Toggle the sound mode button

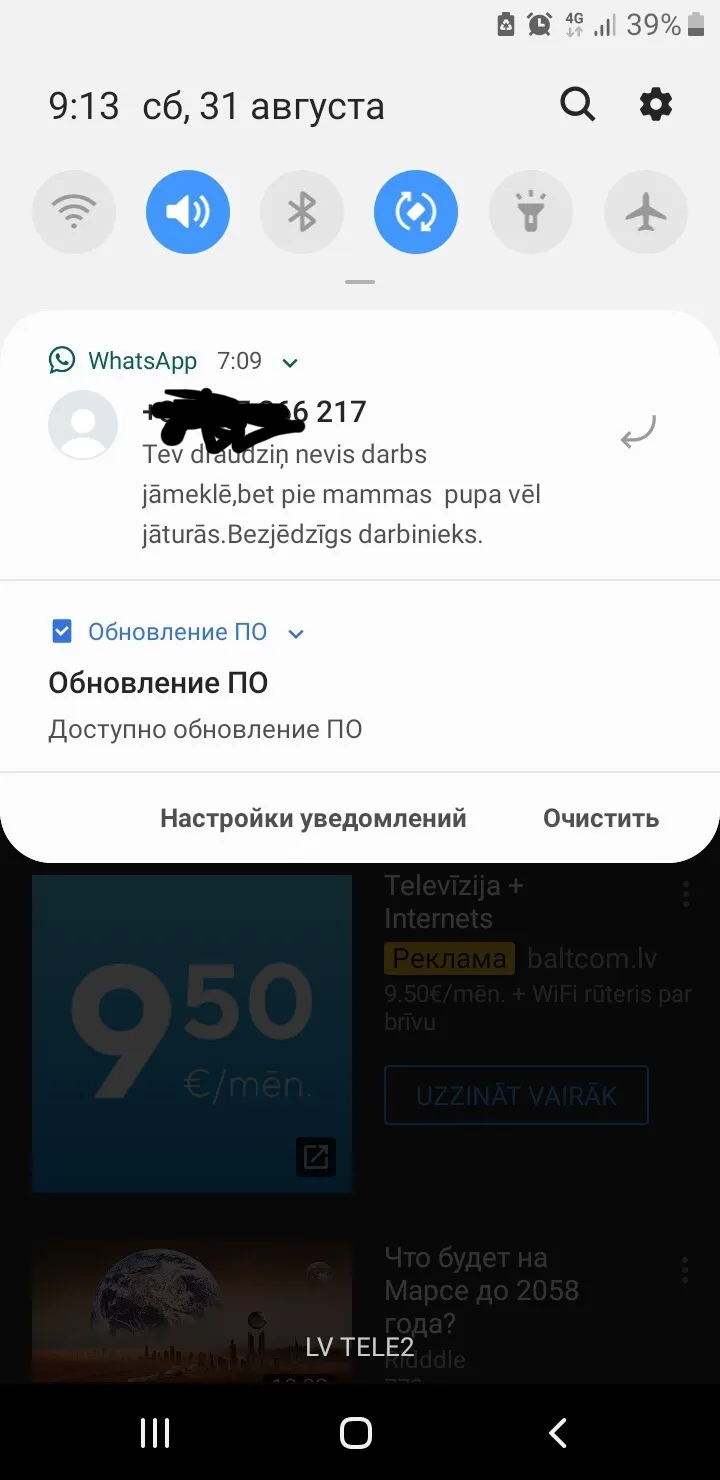tap(188, 212)
